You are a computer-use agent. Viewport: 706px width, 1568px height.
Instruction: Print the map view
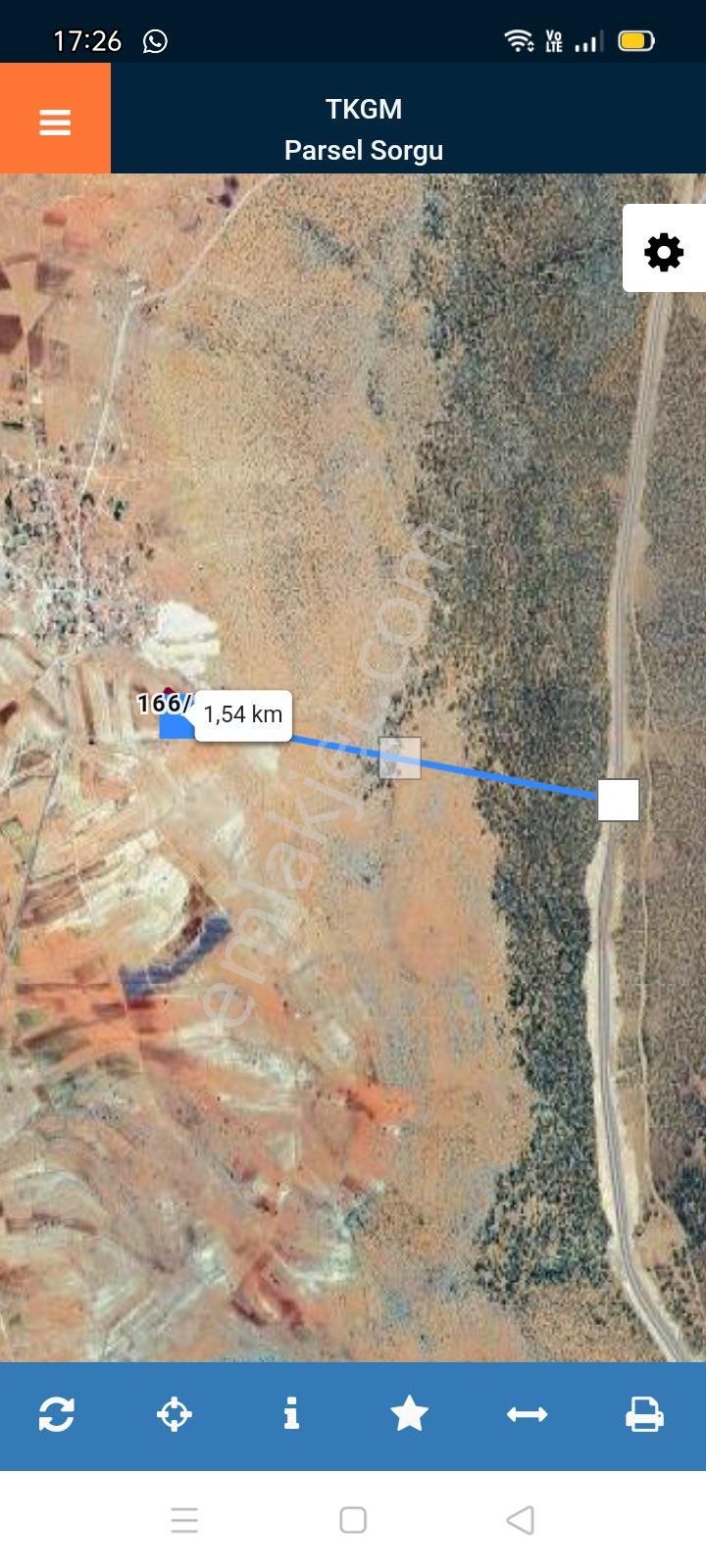click(x=644, y=1414)
